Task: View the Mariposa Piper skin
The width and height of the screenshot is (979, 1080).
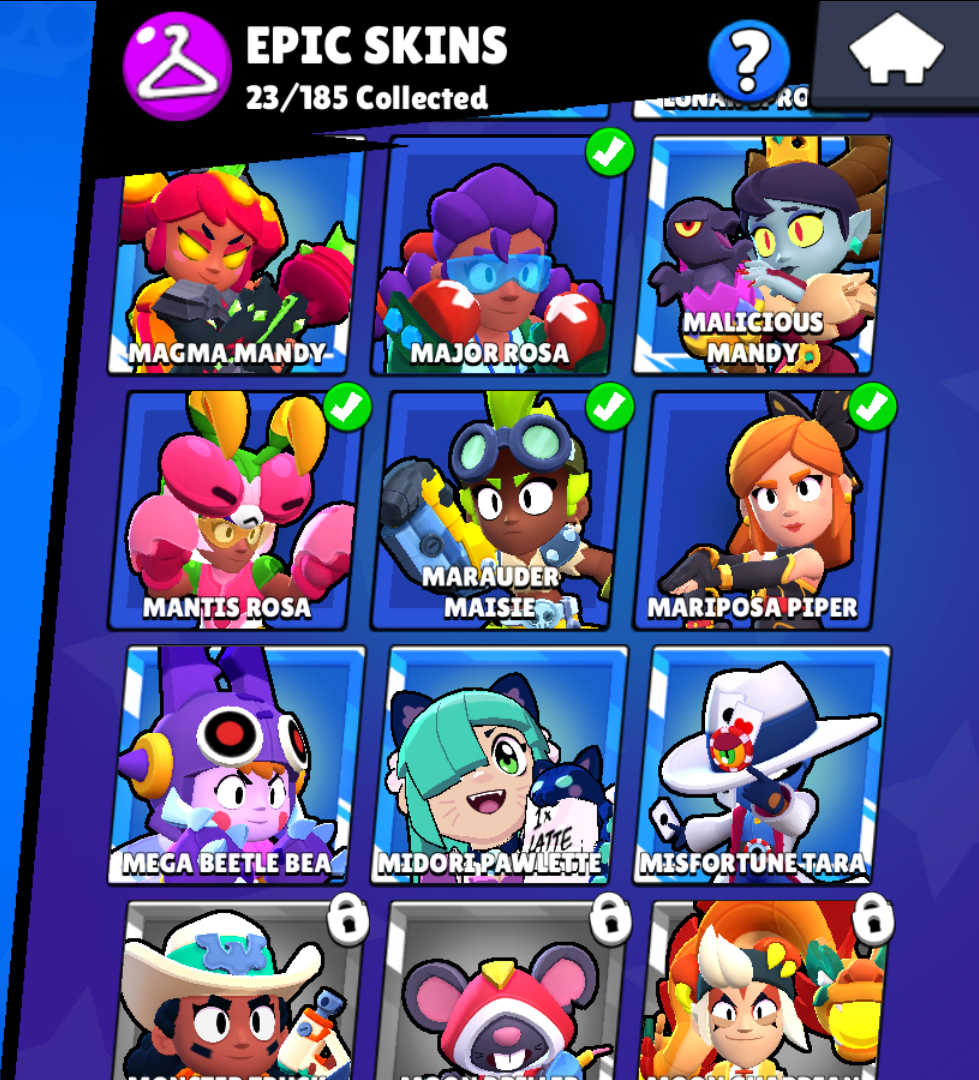Action: point(760,510)
